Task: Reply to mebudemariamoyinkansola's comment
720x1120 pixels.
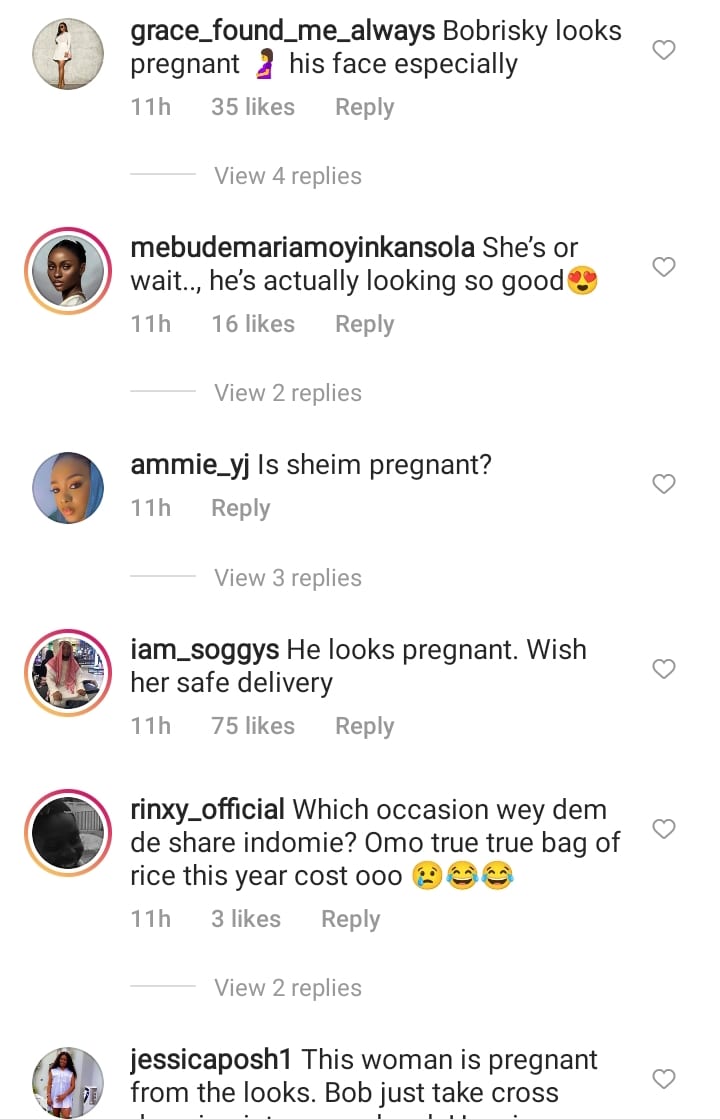Action: click(364, 324)
